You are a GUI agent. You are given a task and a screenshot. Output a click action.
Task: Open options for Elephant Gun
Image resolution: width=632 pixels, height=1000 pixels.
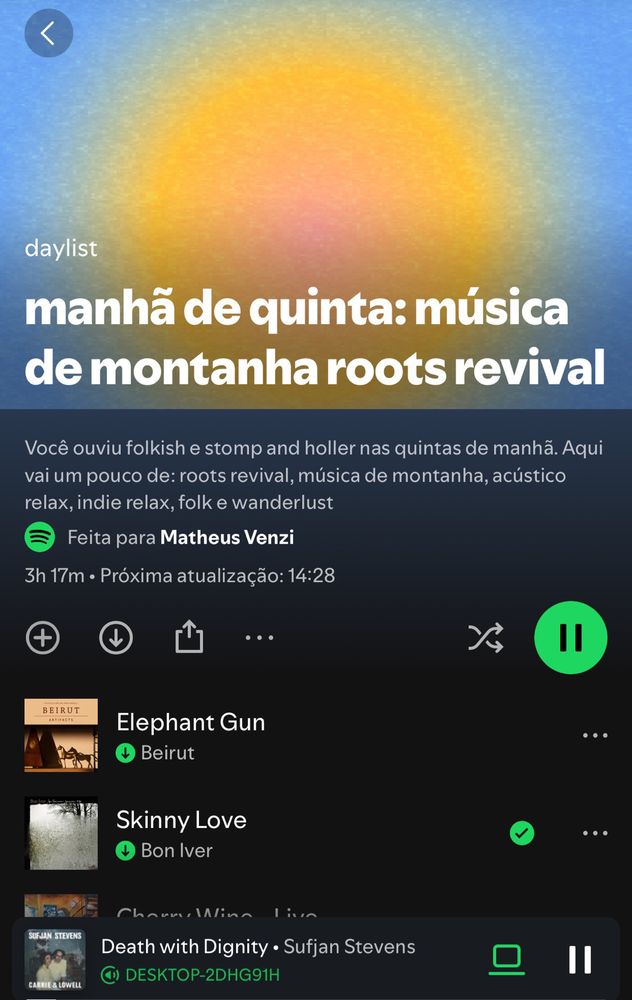tap(595, 736)
